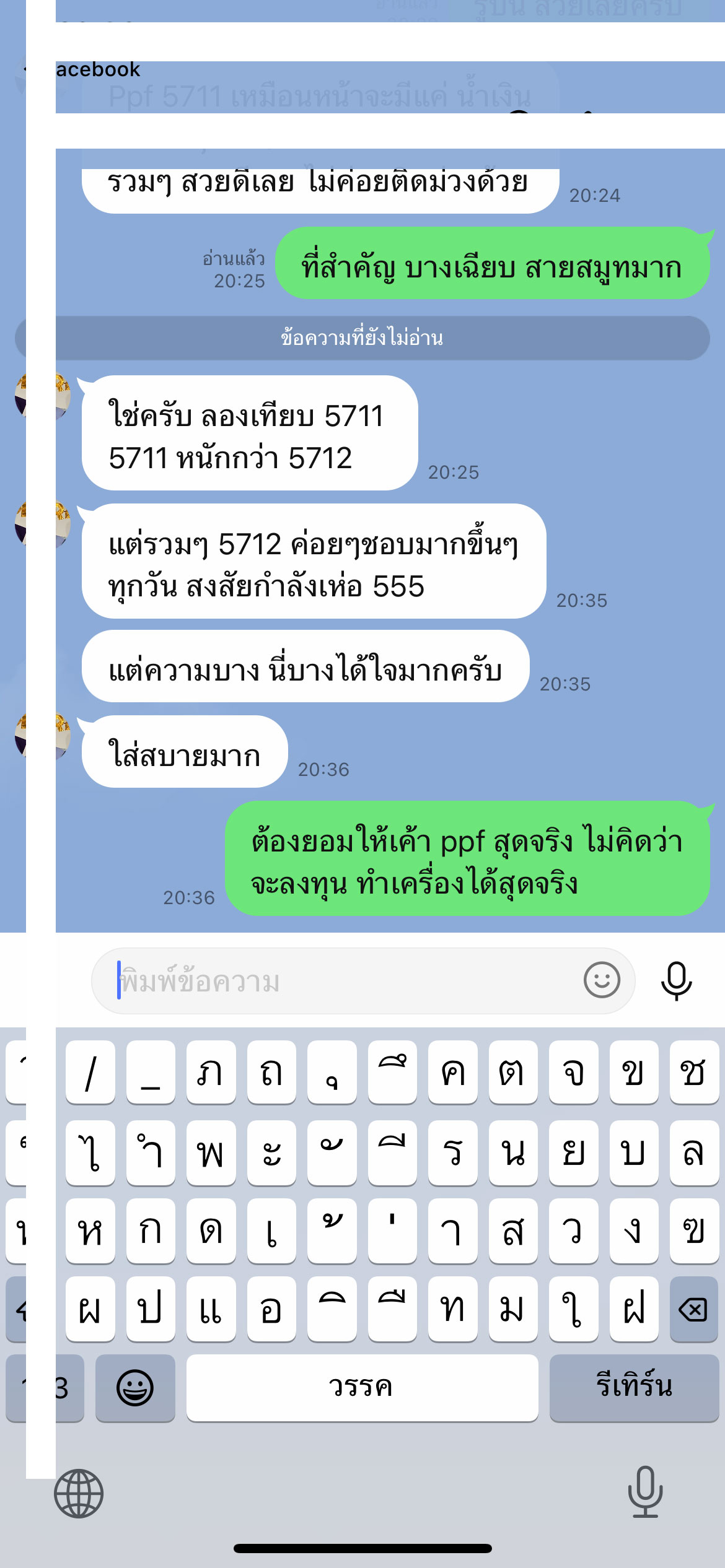Tap the รีเทิร์น return key
This screenshot has width=725, height=1568.
633,1387
